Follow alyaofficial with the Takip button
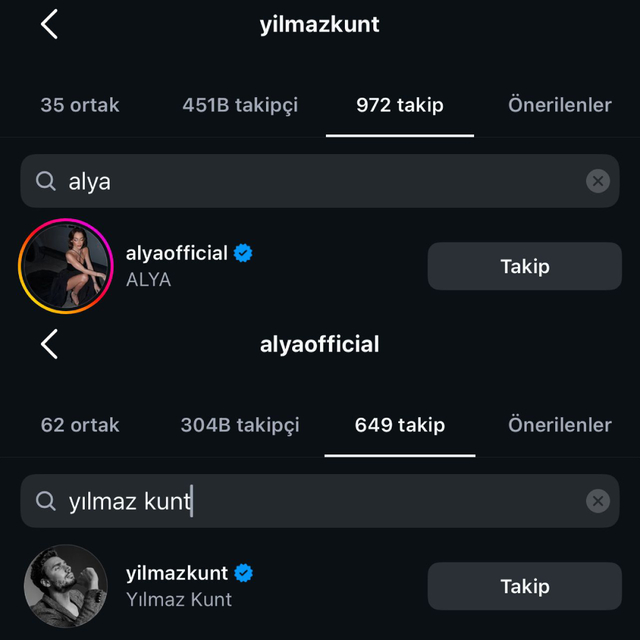Viewport: 640px width, 640px height. [x=524, y=266]
